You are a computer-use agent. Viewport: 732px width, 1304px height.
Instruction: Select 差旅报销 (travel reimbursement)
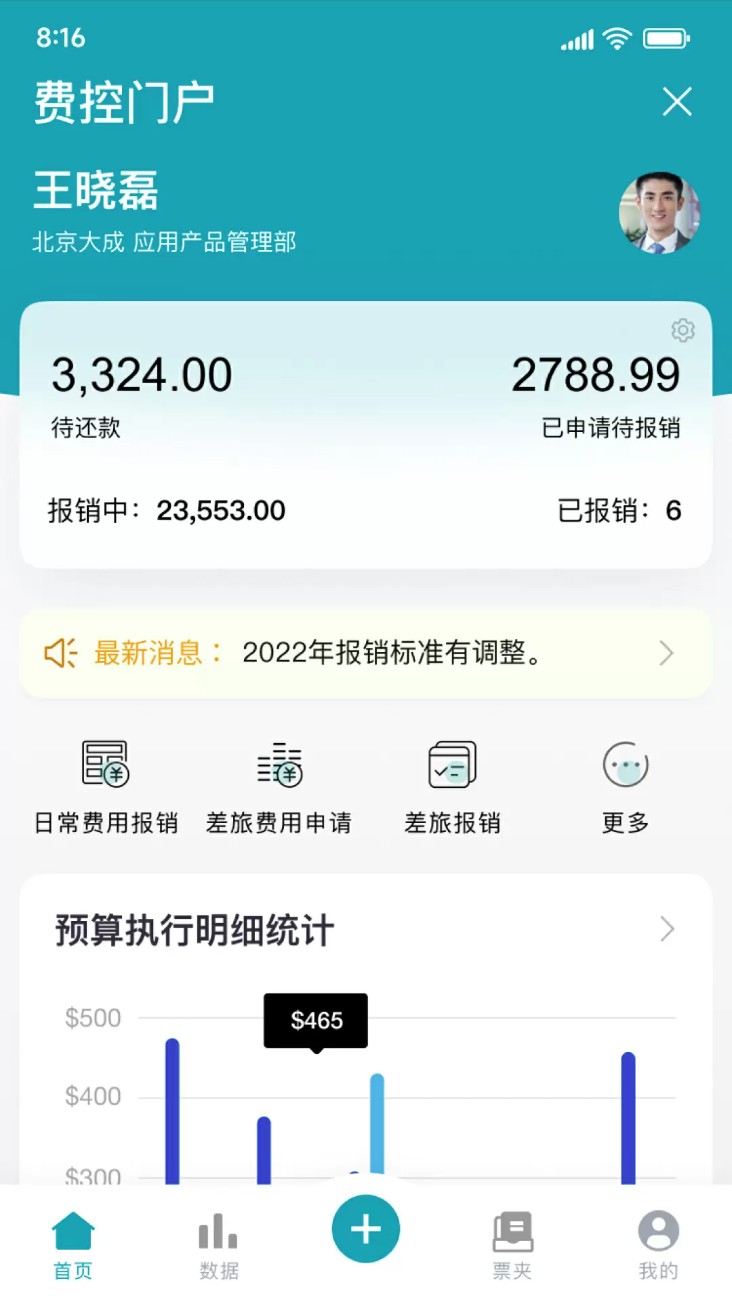point(451,783)
